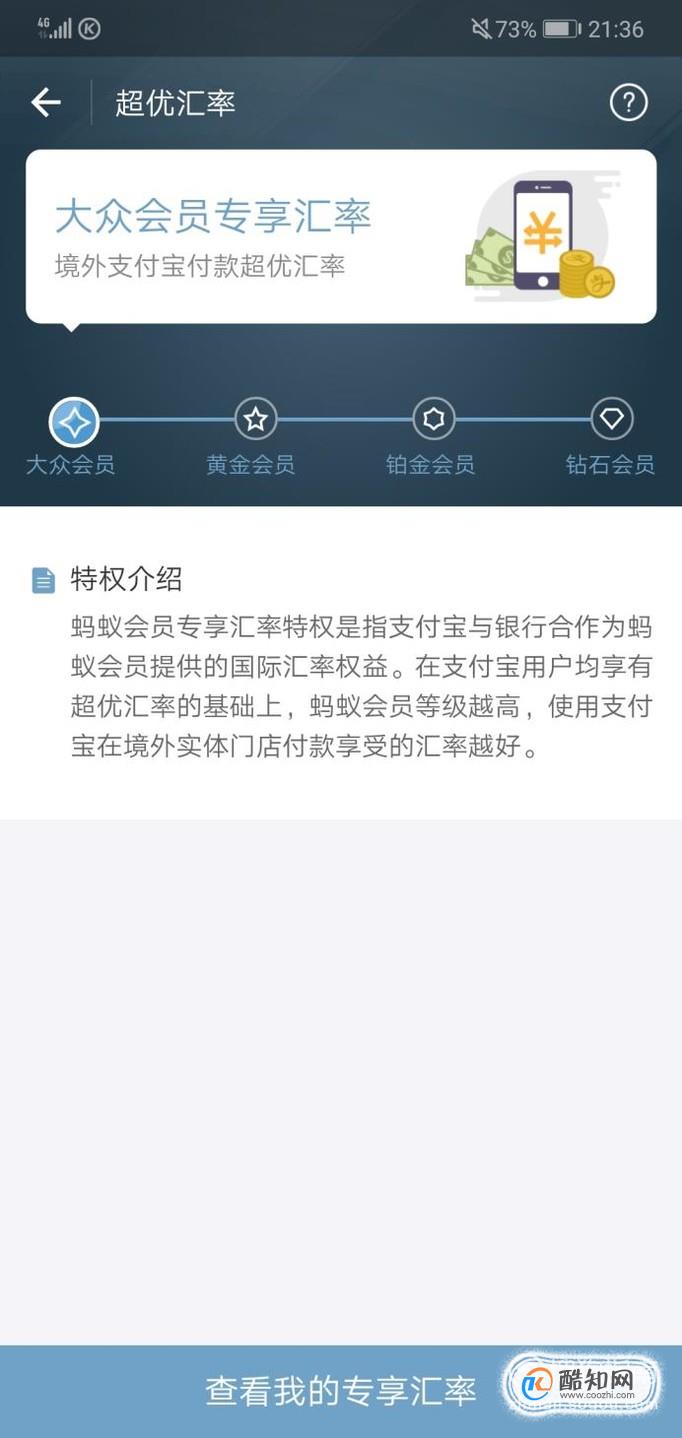
Task: Tap 查看我的专享汇率 button
Action: pyautogui.click(x=341, y=1391)
